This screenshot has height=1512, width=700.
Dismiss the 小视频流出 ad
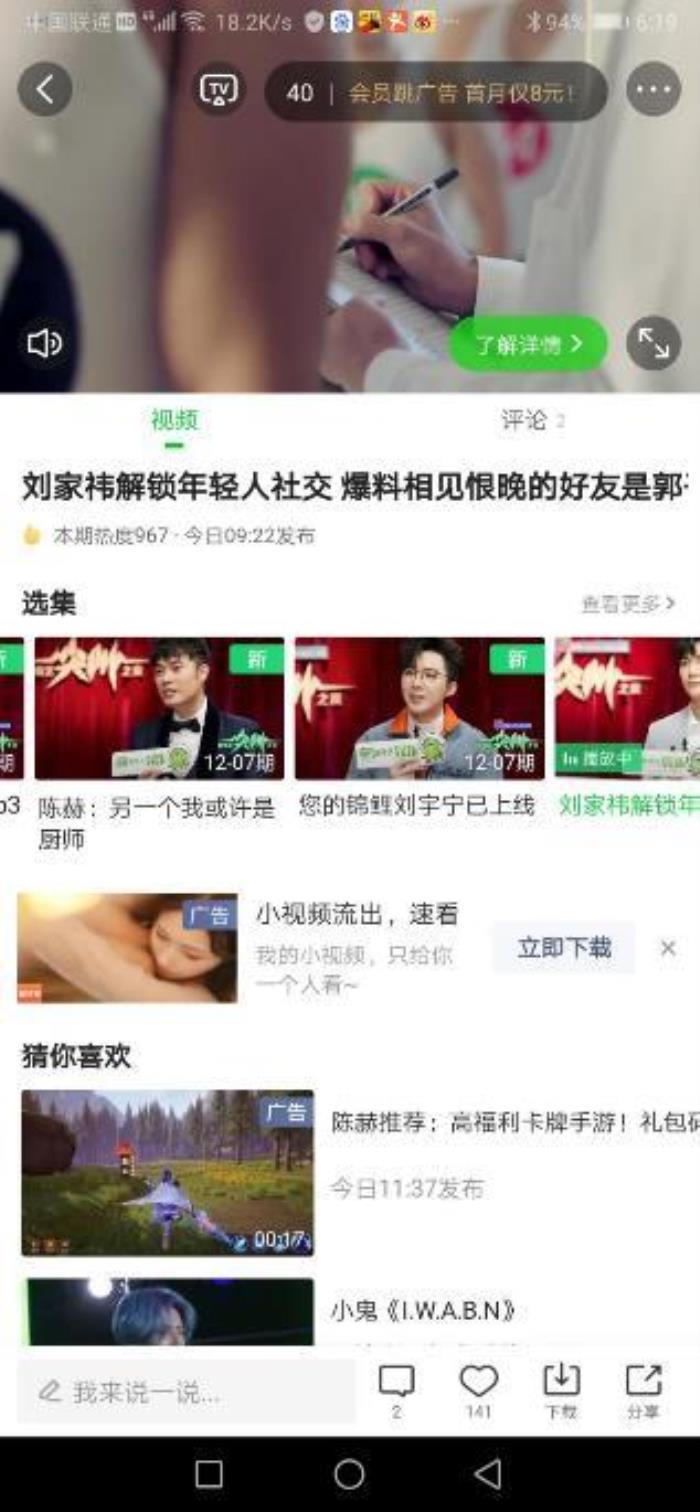pyautogui.click(x=668, y=948)
